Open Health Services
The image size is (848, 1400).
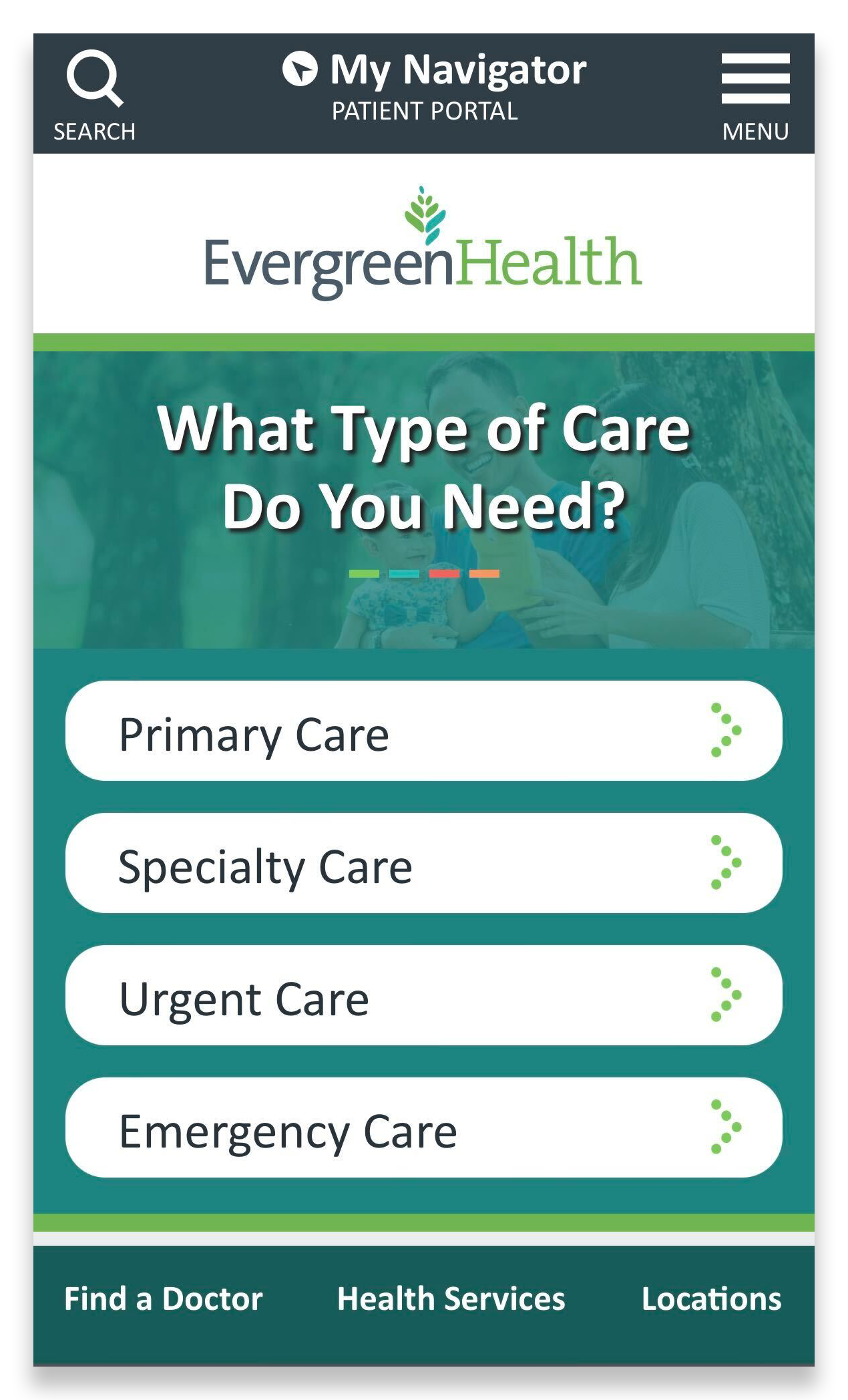451,1299
